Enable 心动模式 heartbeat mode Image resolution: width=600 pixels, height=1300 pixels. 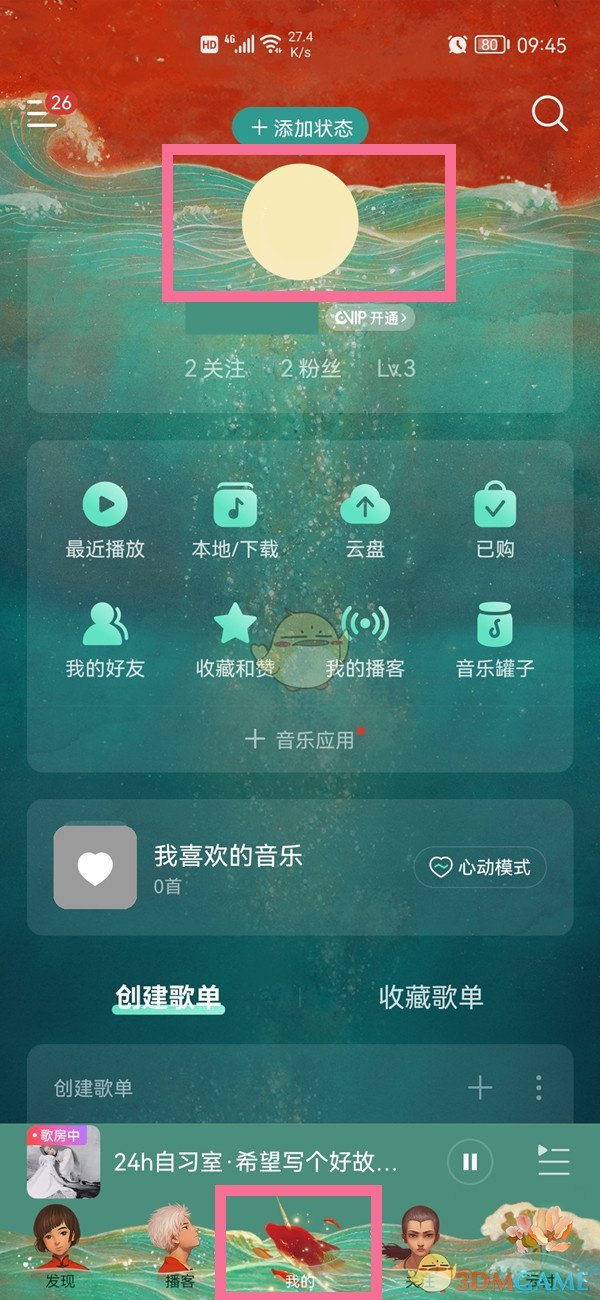click(x=480, y=867)
